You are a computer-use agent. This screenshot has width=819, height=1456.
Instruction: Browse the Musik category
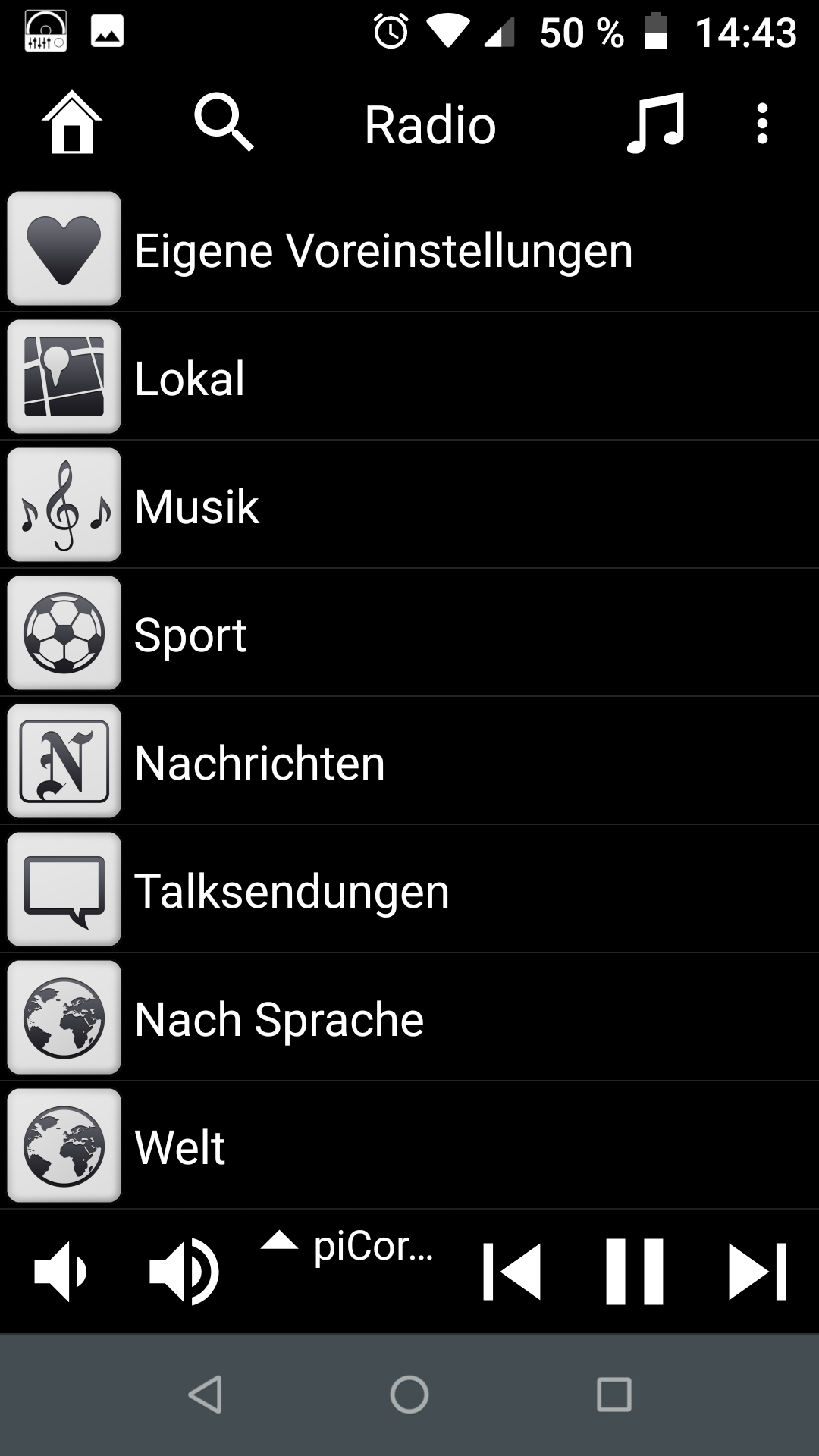coord(409,505)
